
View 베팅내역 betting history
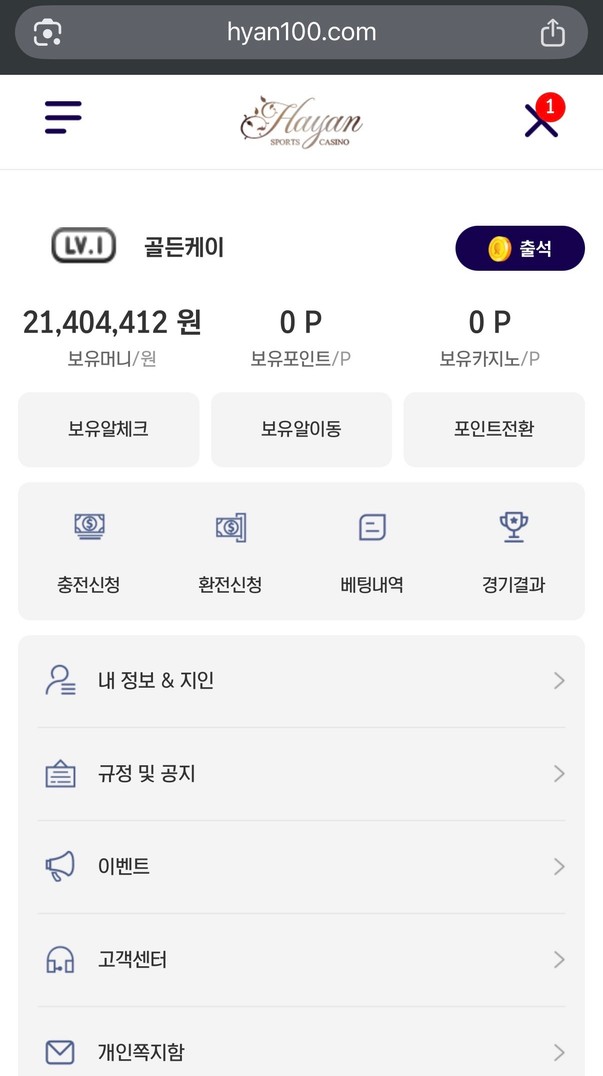pyautogui.click(x=372, y=551)
